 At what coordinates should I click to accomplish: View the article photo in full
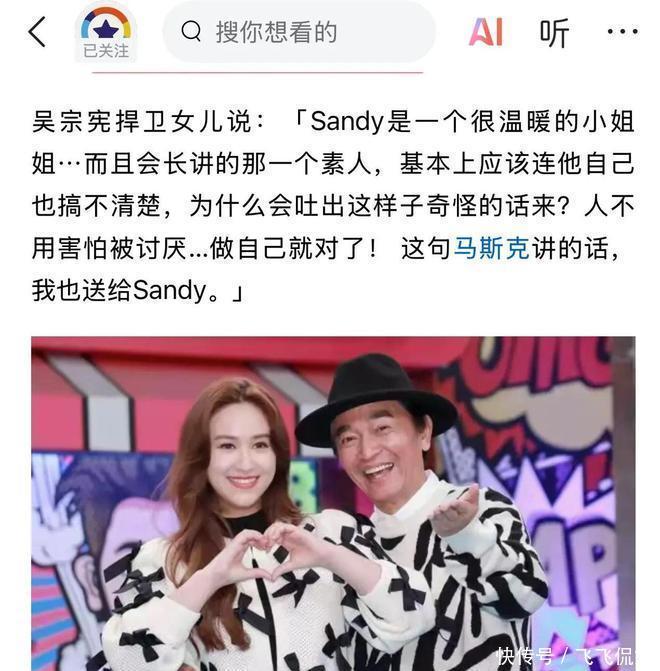coord(333,503)
